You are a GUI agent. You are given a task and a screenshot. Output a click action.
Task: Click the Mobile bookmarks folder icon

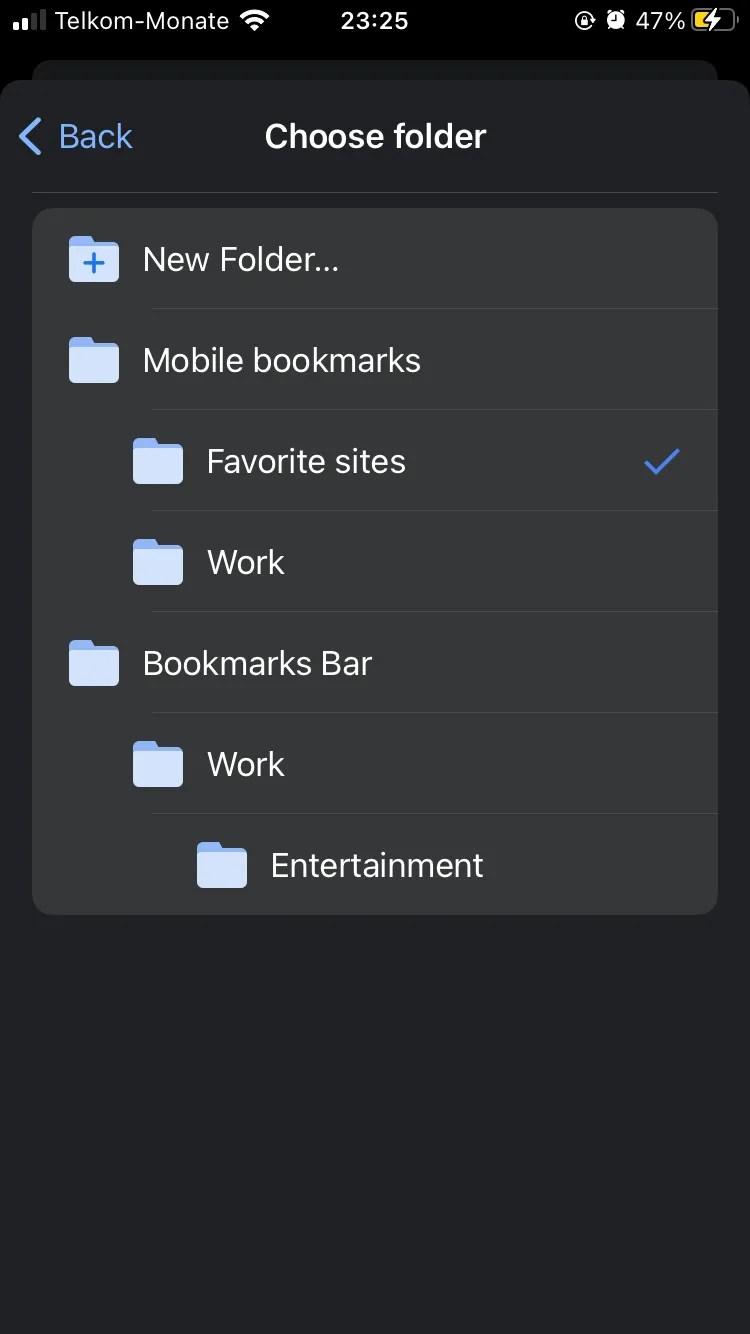pos(93,361)
